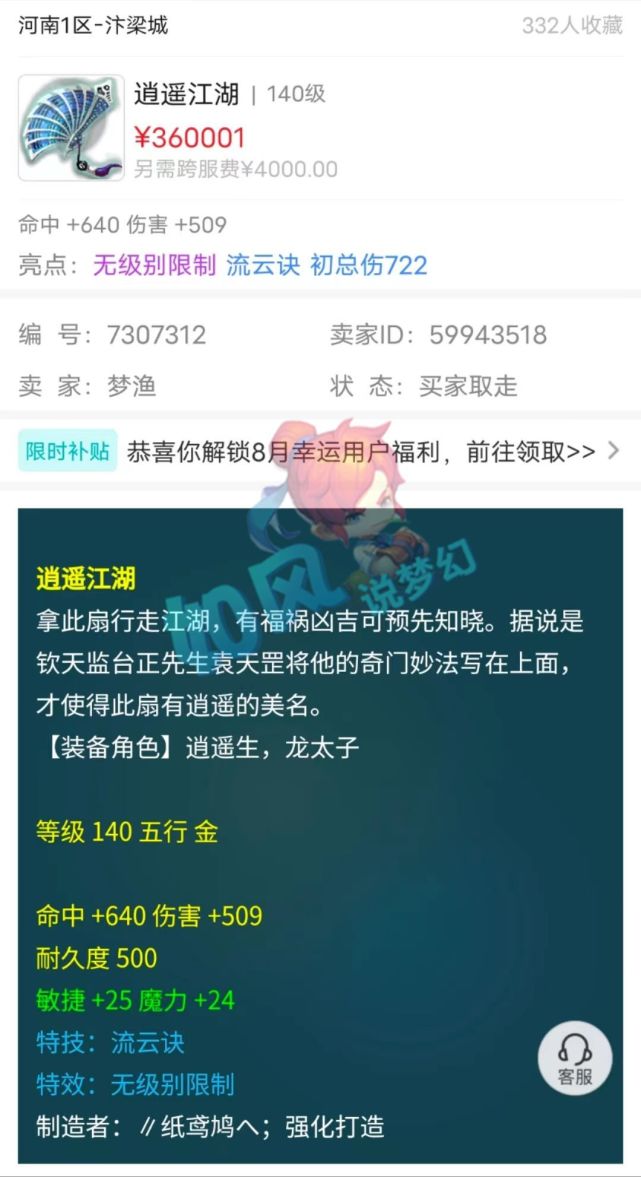Open the 限时补贴 lucky user benefit banner
This screenshot has width=641, height=1177.
tap(320, 452)
